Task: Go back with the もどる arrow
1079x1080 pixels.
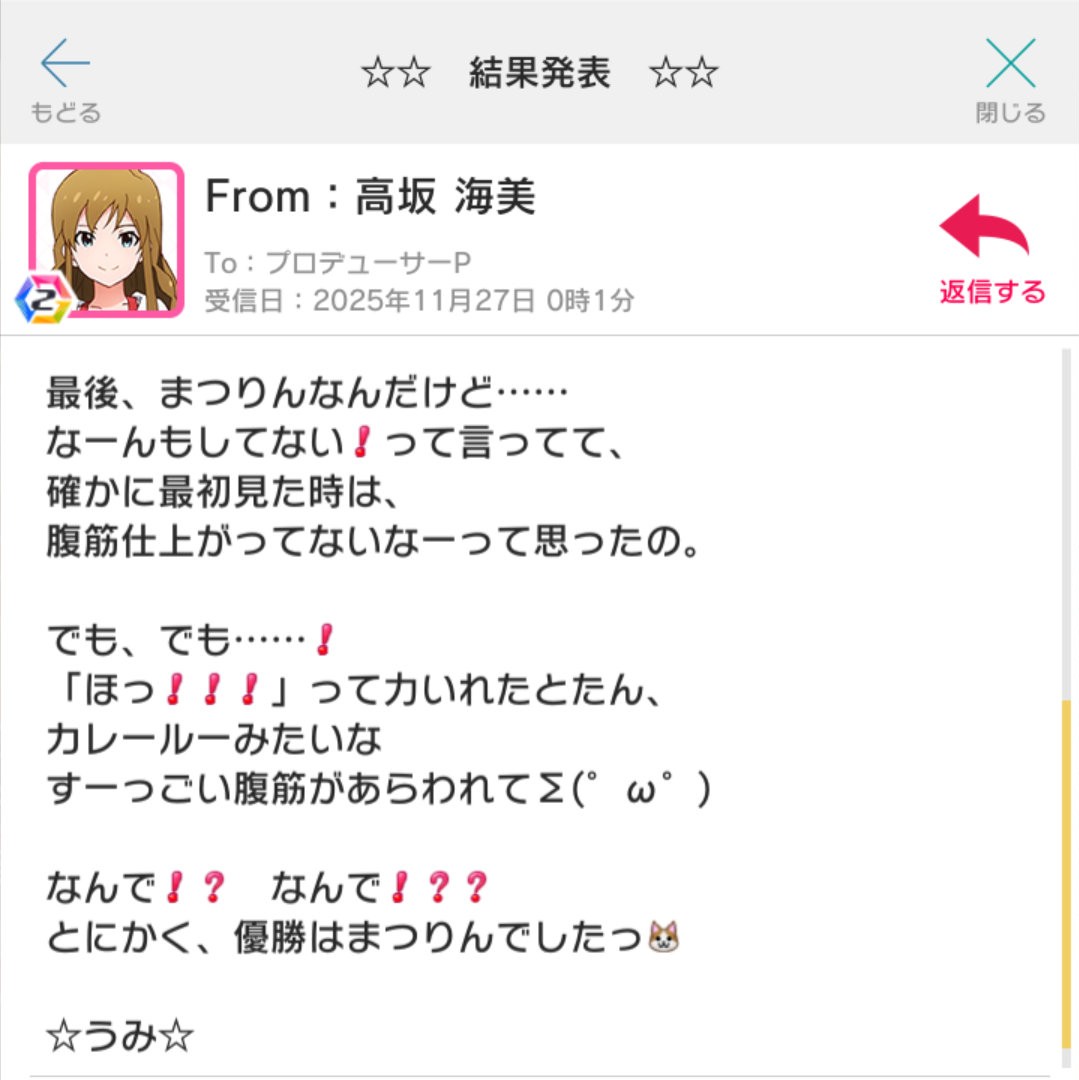Action: coord(65,79)
